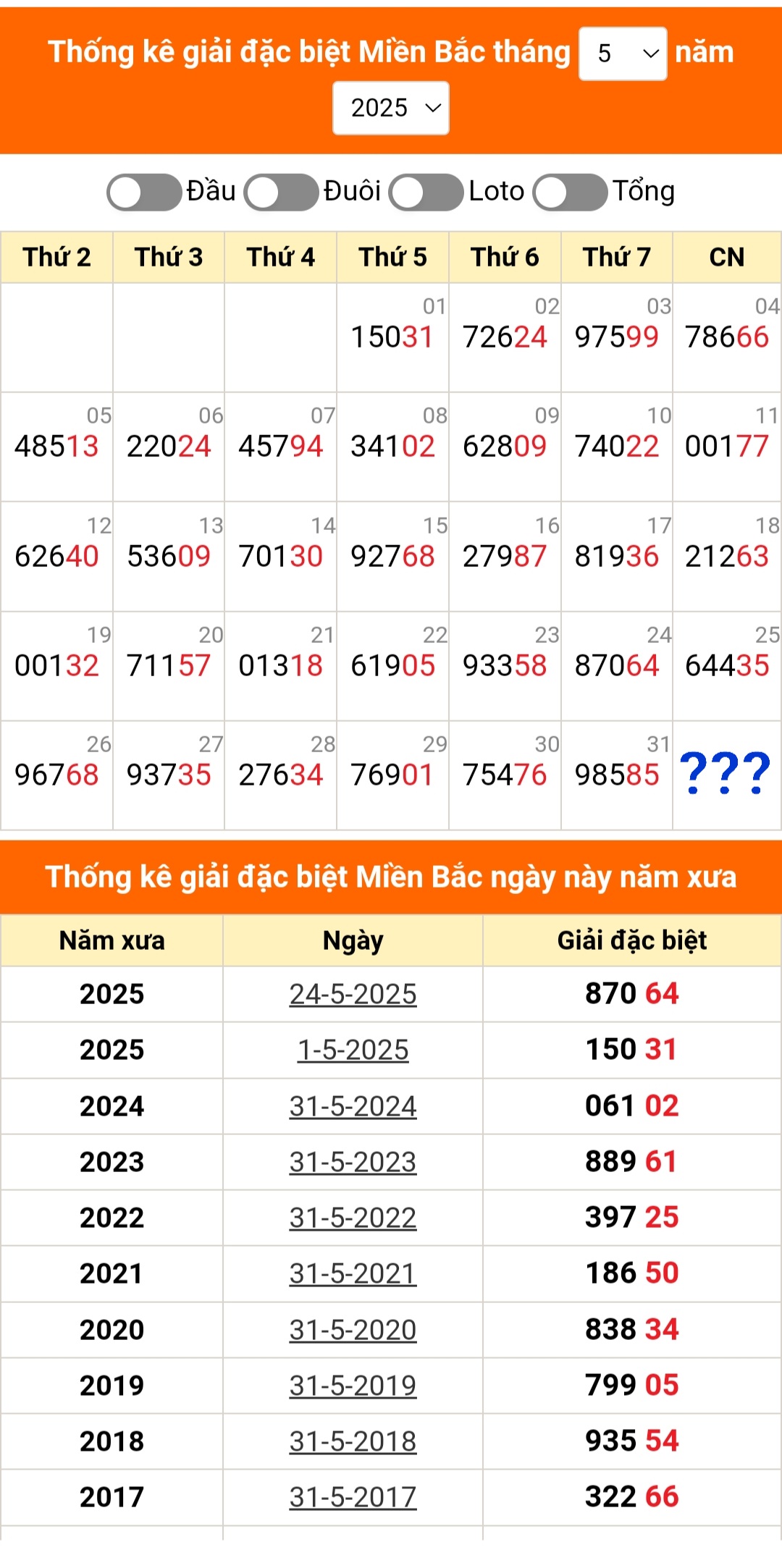Open the 31-5-2018 date link

pyautogui.click(x=353, y=1441)
